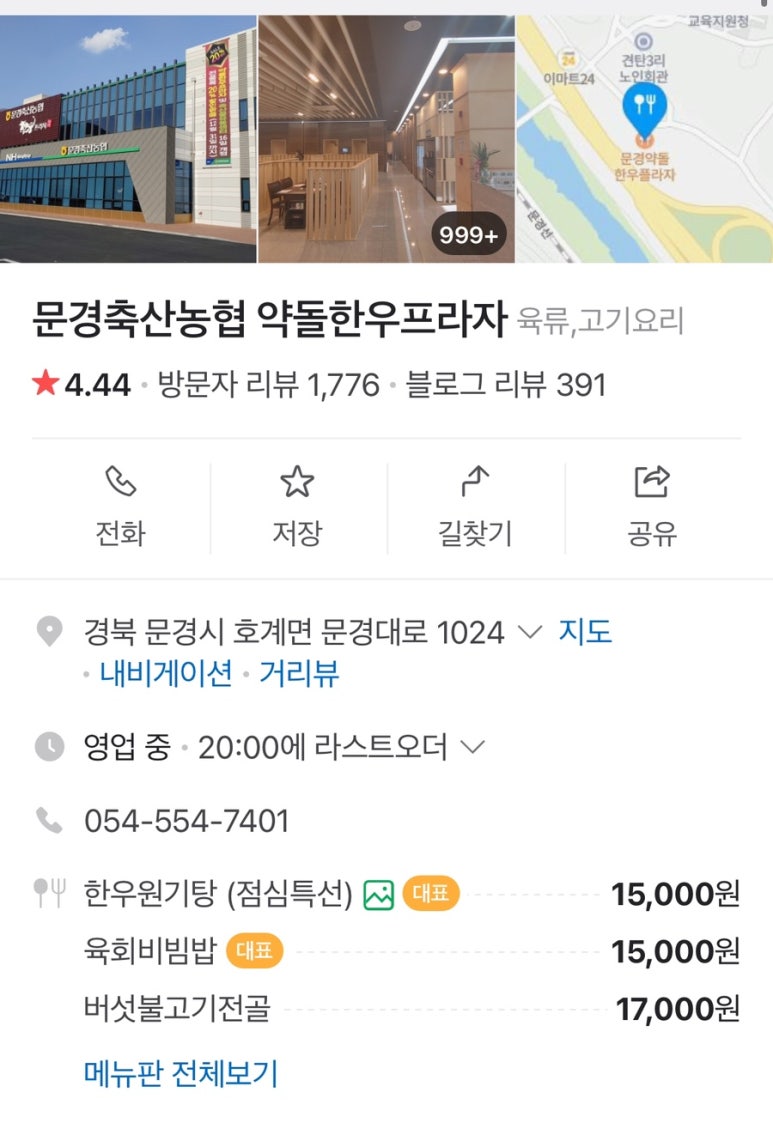Screen dimensions: 773x1123
Task: Expand the business hours chevron
Action: (475, 747)
